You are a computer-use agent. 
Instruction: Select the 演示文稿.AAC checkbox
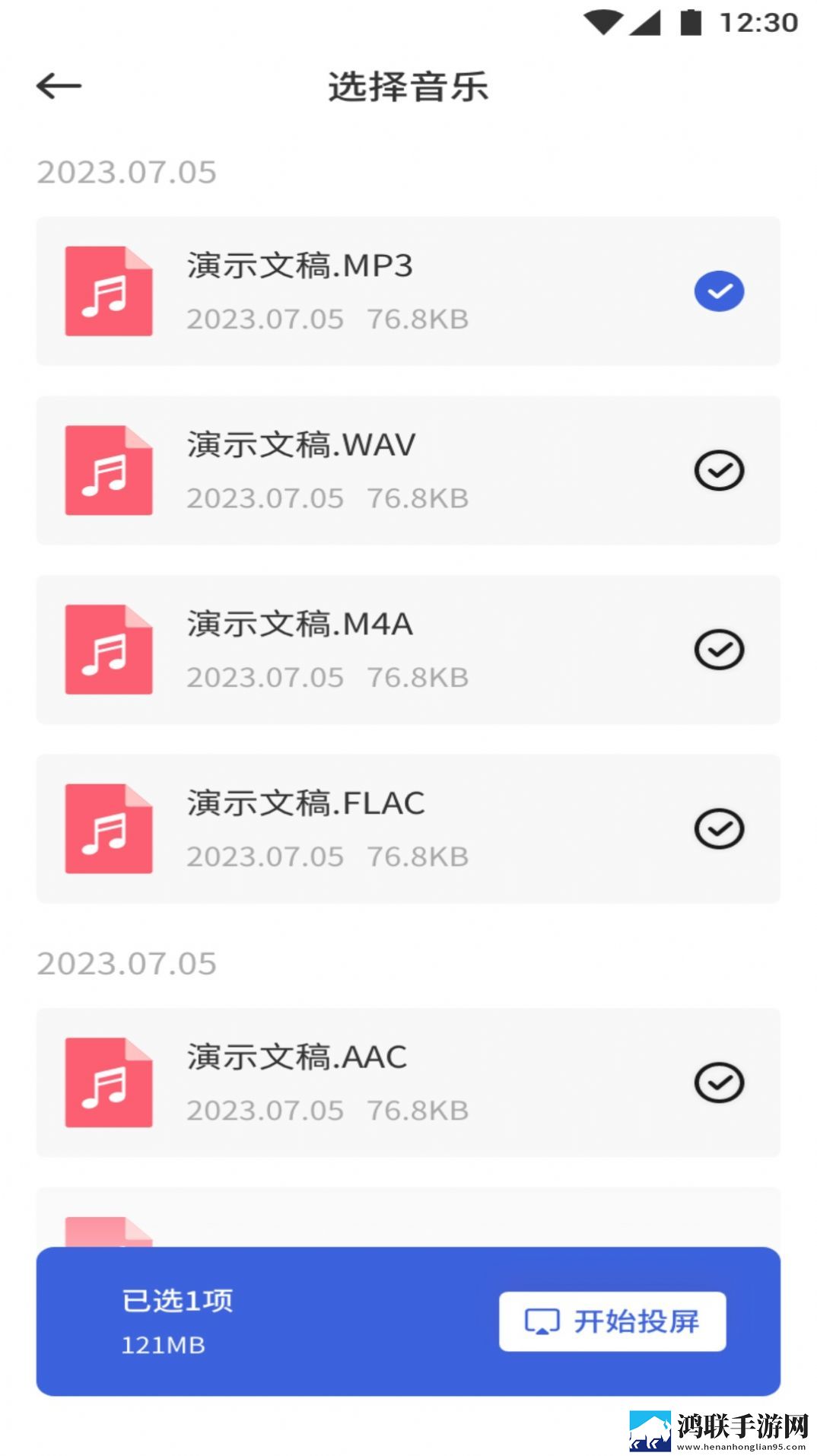(x=718, y=1082)
